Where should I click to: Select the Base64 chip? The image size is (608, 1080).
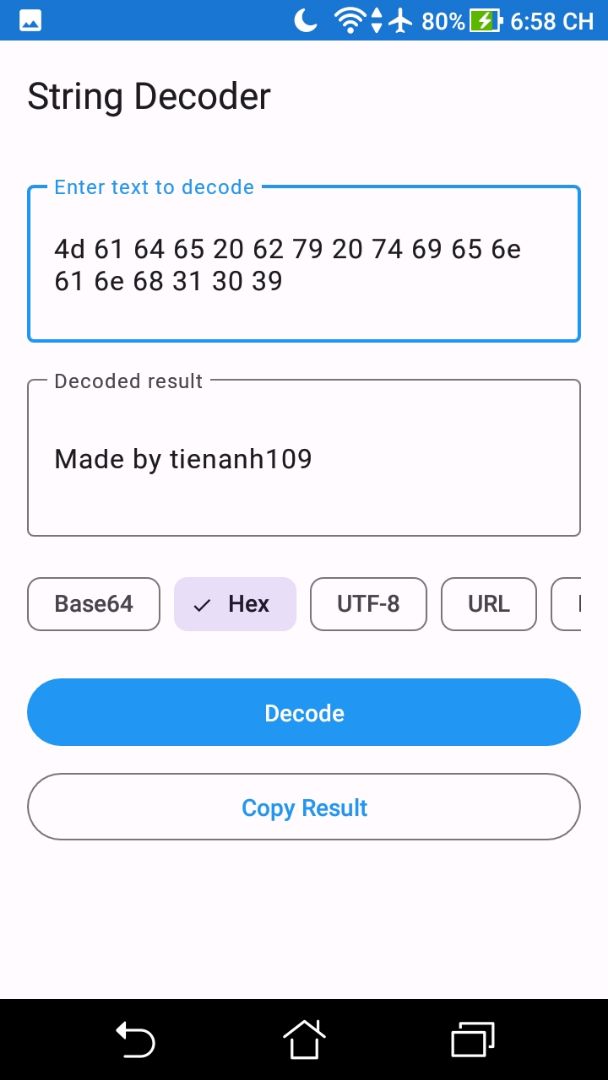click(94, 604)
